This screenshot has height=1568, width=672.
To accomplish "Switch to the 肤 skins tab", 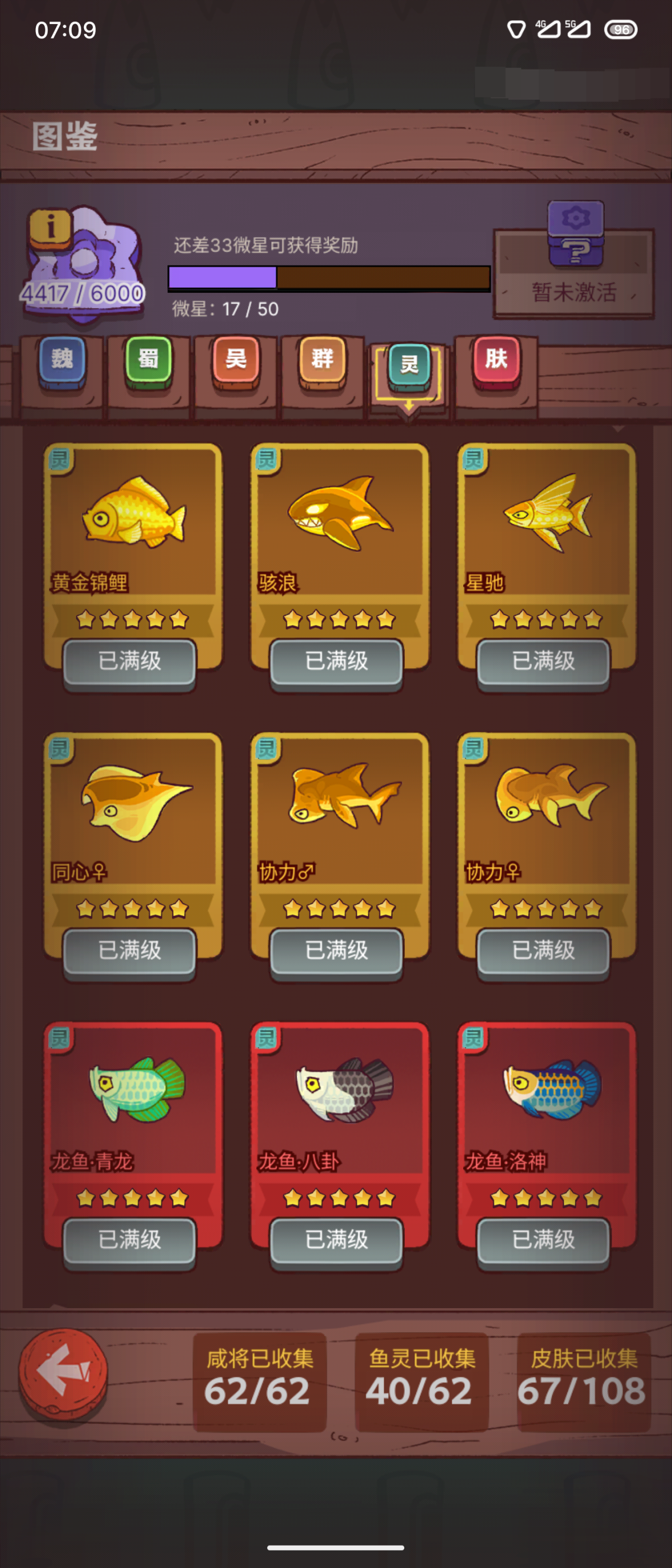I will [x=496, y=360].
